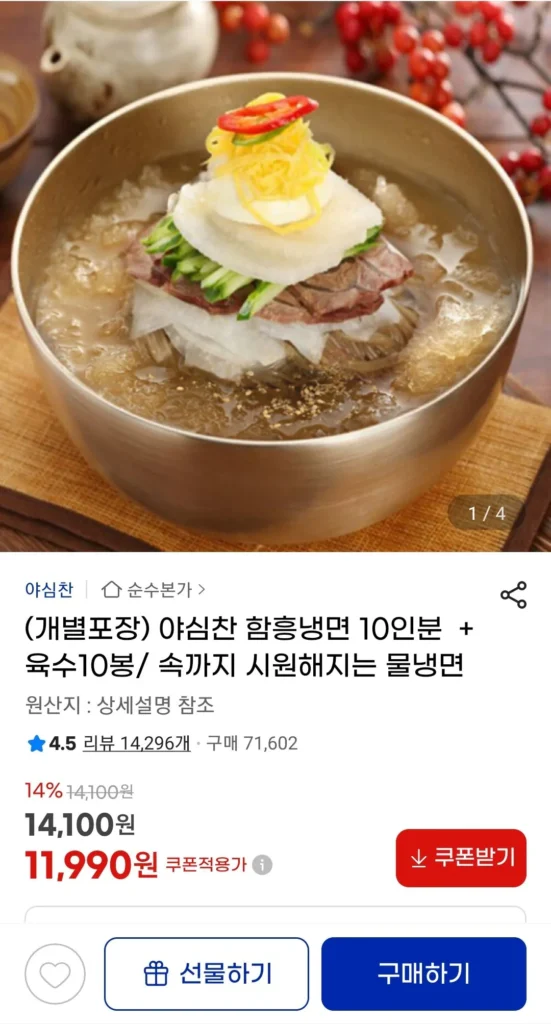Screen dimensions: 551x1024
Task: Visit the 순수본가 store page
Action: (x=153, y=590)
